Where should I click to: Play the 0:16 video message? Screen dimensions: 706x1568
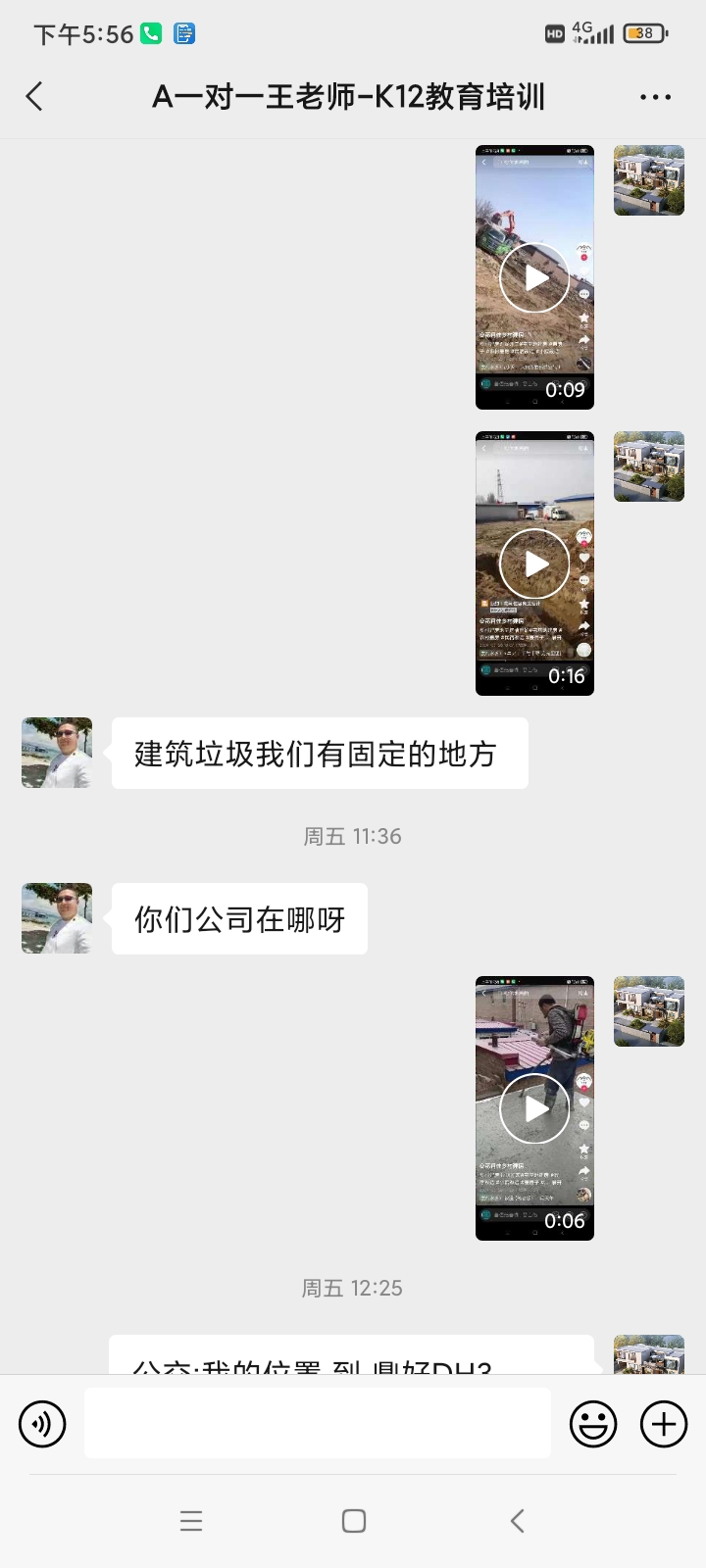coord(534,563)
